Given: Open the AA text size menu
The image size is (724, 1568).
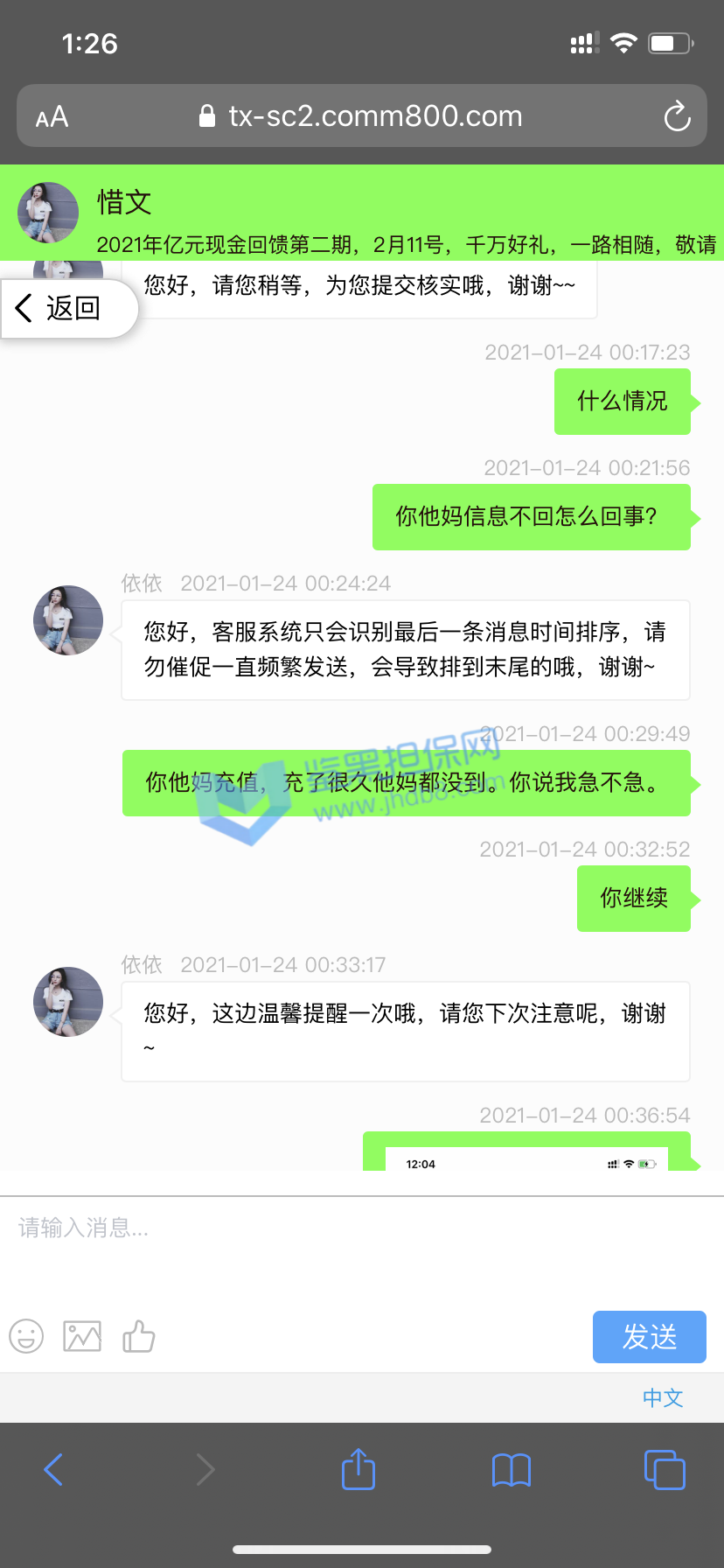Looking at the screenshot, I should click(52, 116).
